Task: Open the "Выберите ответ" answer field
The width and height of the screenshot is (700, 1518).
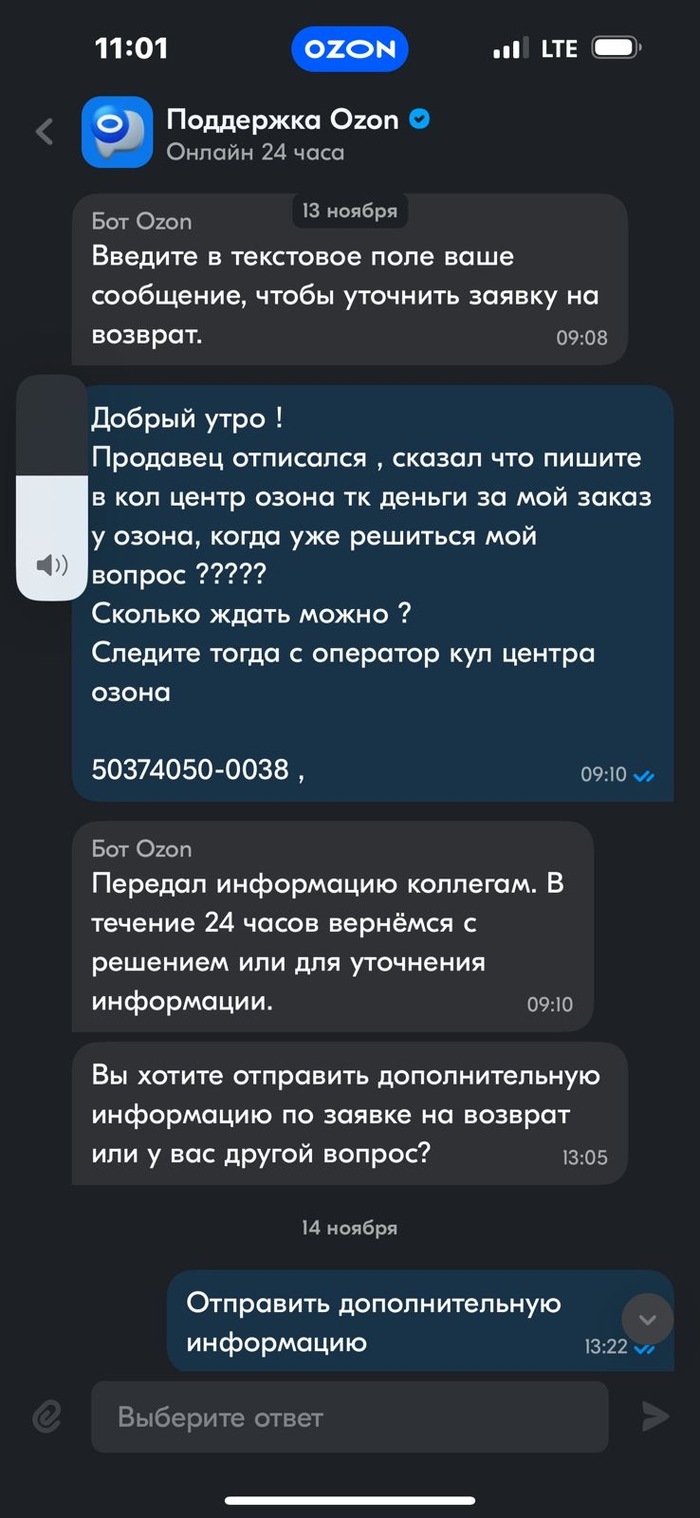Action: (349, 1417)
